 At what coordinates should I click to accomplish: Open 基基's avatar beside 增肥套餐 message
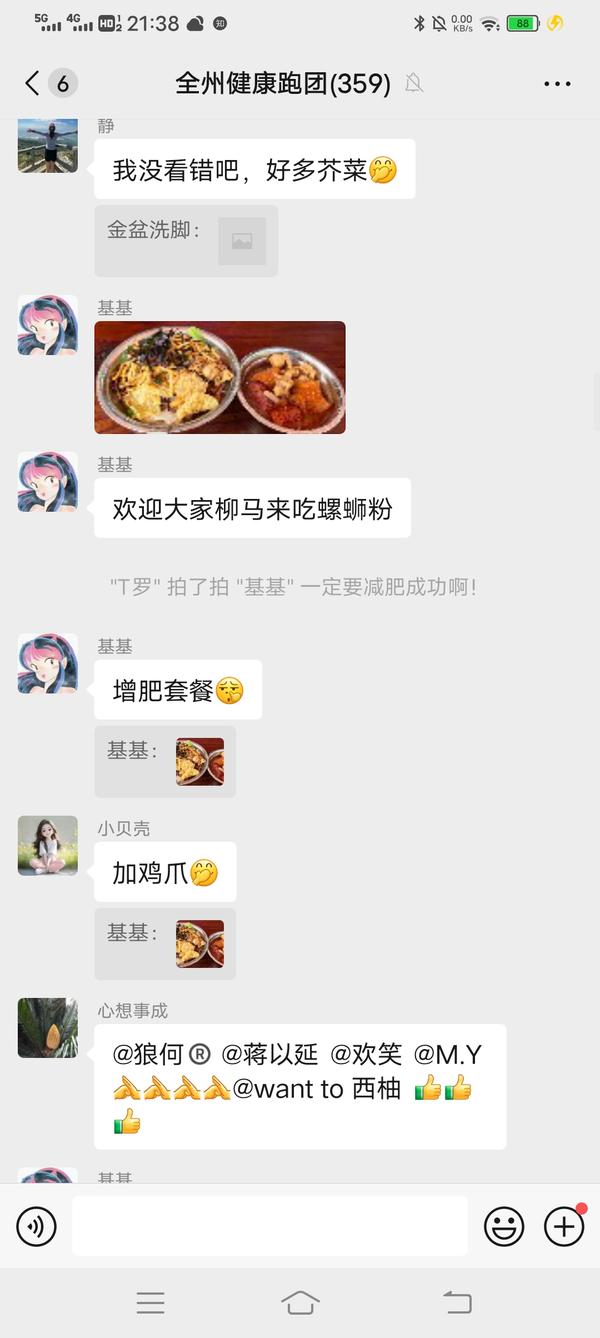(x=48, y=663)
